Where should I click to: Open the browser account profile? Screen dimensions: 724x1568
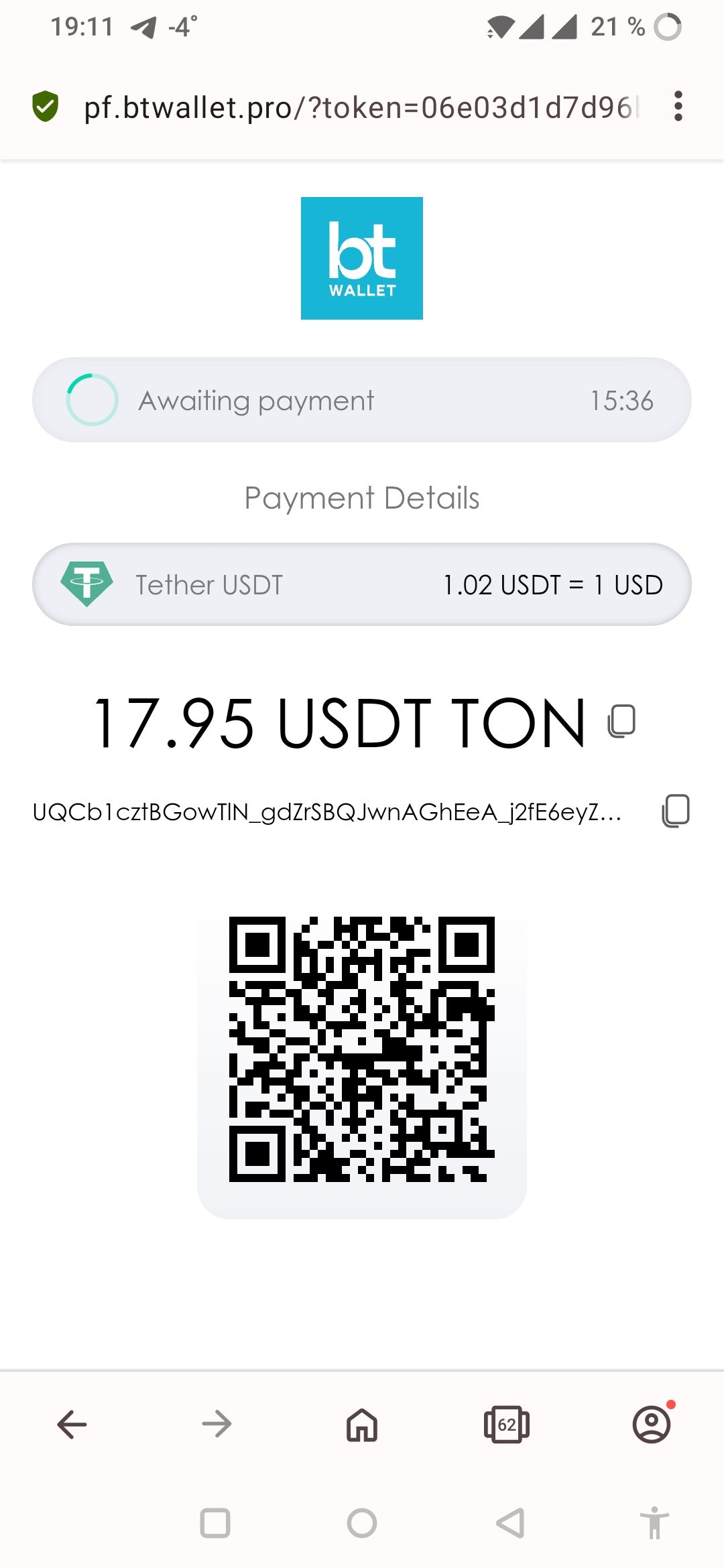[652, 1423]
